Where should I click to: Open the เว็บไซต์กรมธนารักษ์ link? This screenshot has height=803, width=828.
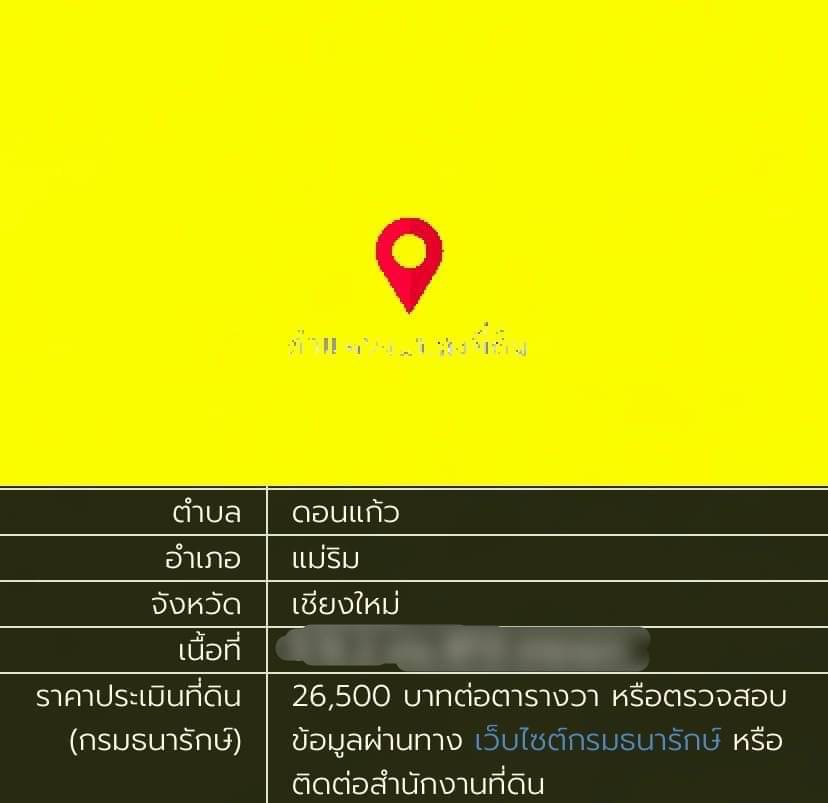tap(598, 742)
